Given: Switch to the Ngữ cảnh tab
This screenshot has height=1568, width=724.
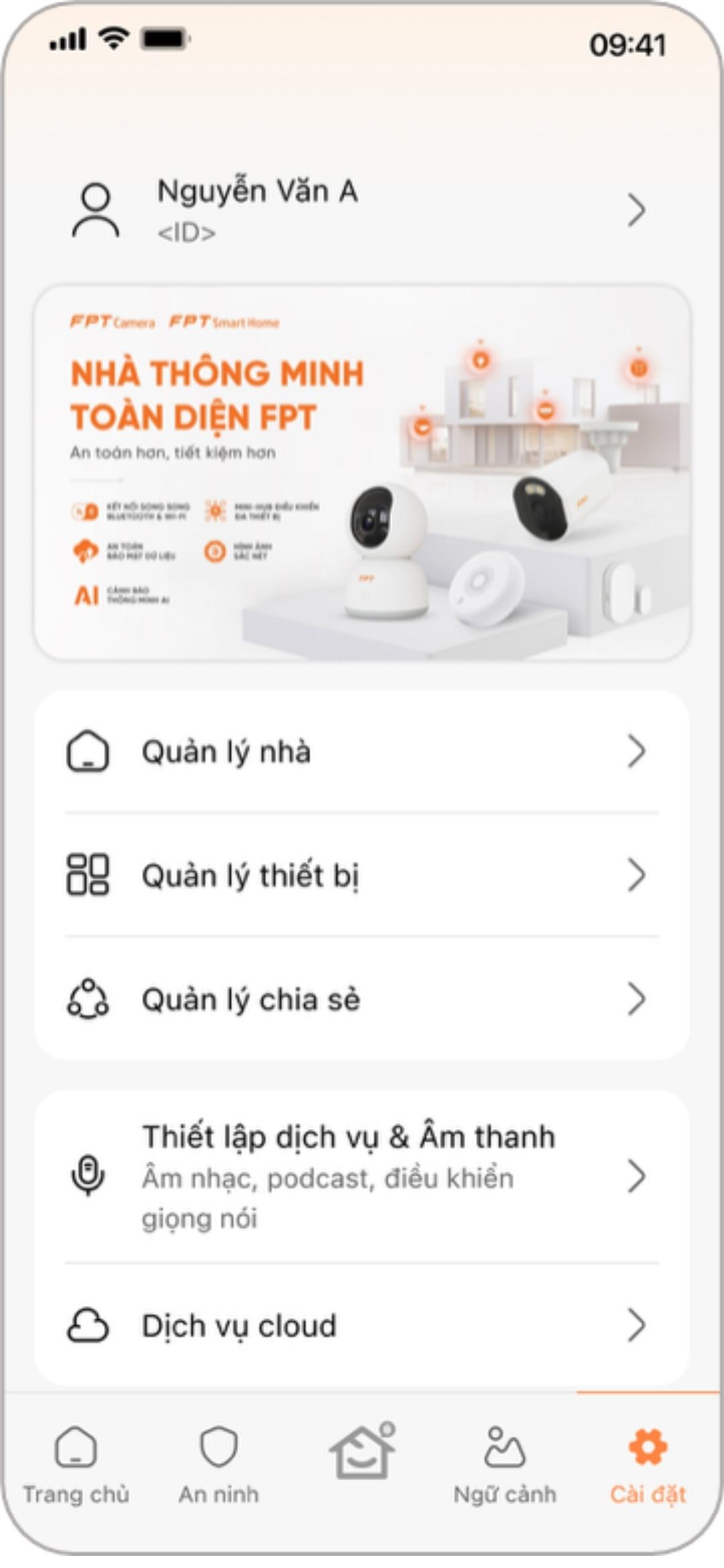Looking at the screenshot, I should 505,1465.
